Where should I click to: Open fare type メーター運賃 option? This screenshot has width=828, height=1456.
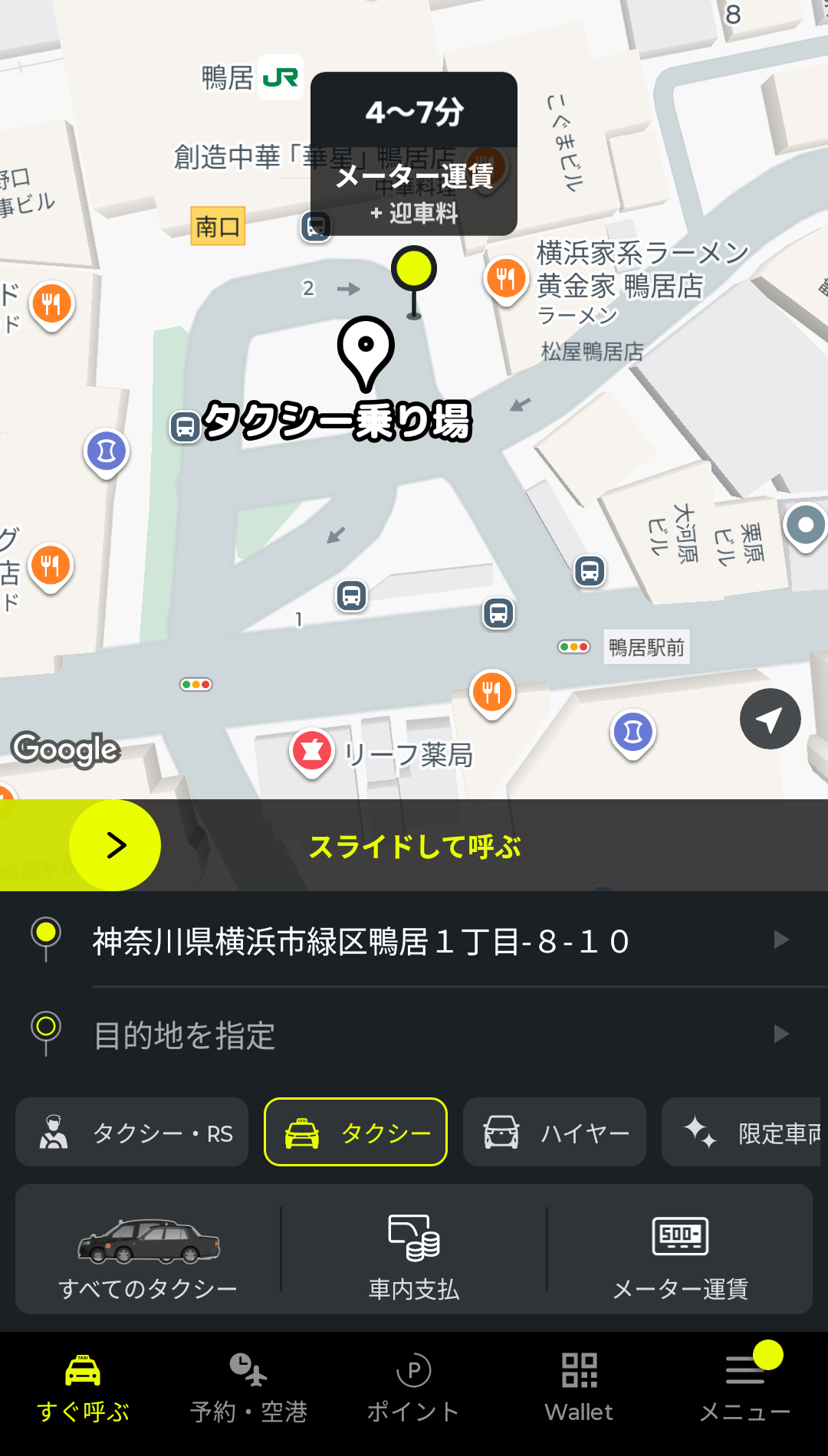[x=680, y=1251]
